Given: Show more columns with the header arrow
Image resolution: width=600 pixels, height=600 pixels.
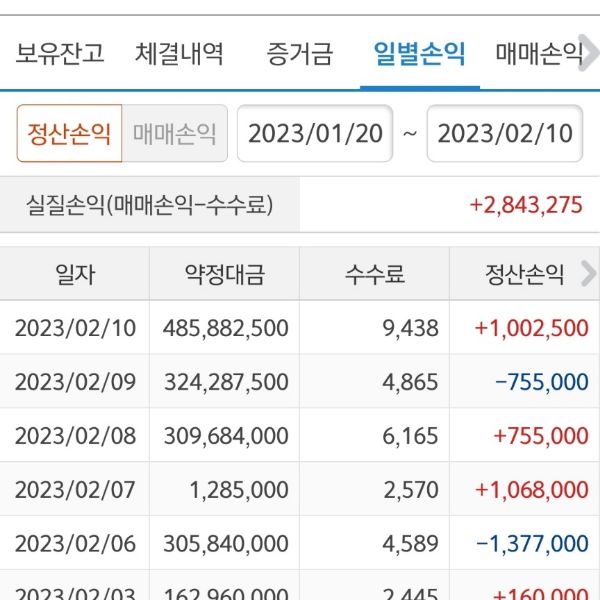Looking at the screenshot, I should [588, 275].
